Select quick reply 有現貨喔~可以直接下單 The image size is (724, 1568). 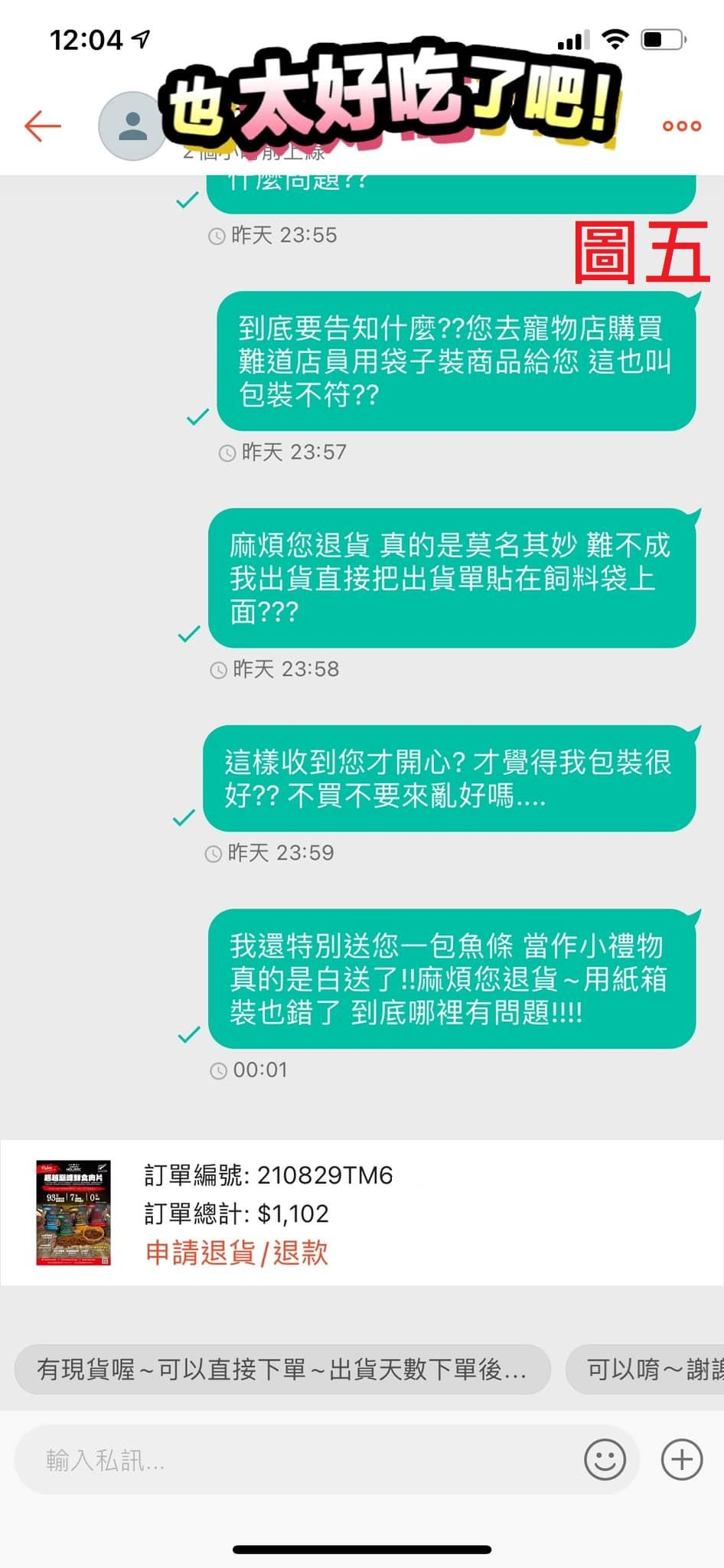[282, 1369]
